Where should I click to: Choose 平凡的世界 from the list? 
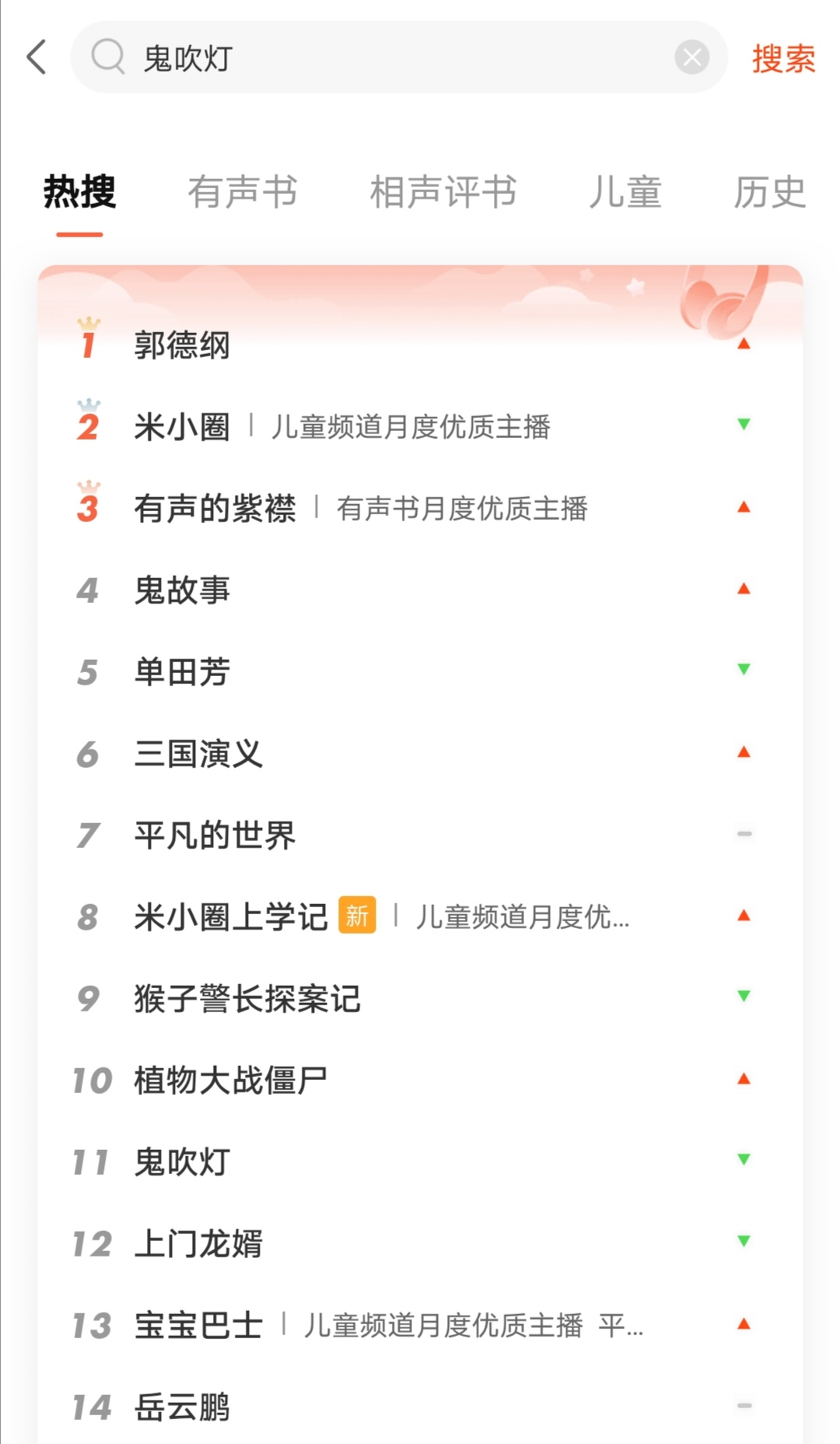tap(215, 835)
